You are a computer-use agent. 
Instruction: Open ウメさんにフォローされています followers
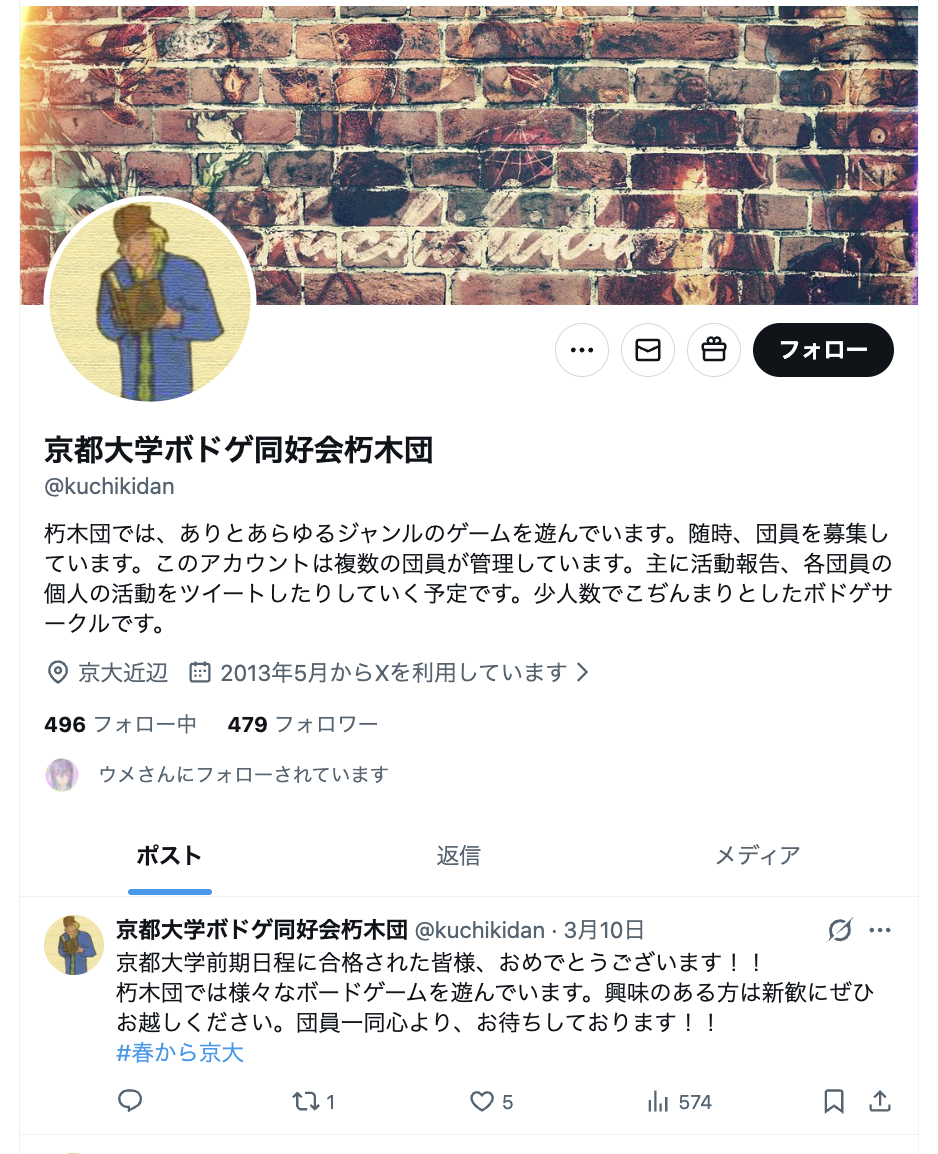(x=243, y=775)
